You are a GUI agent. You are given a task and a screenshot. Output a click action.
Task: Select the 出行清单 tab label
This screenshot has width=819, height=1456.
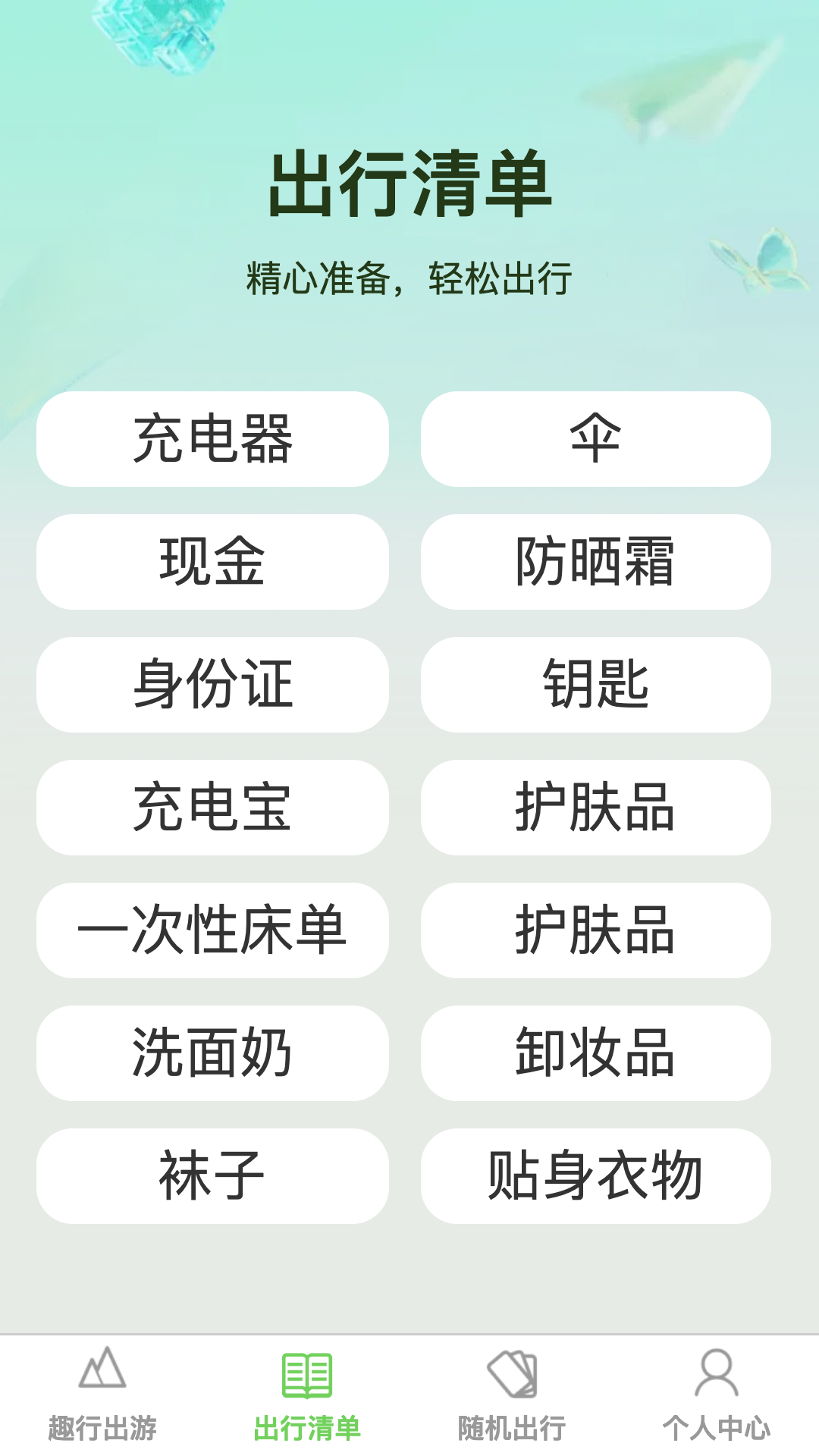tap(307, 1424)
